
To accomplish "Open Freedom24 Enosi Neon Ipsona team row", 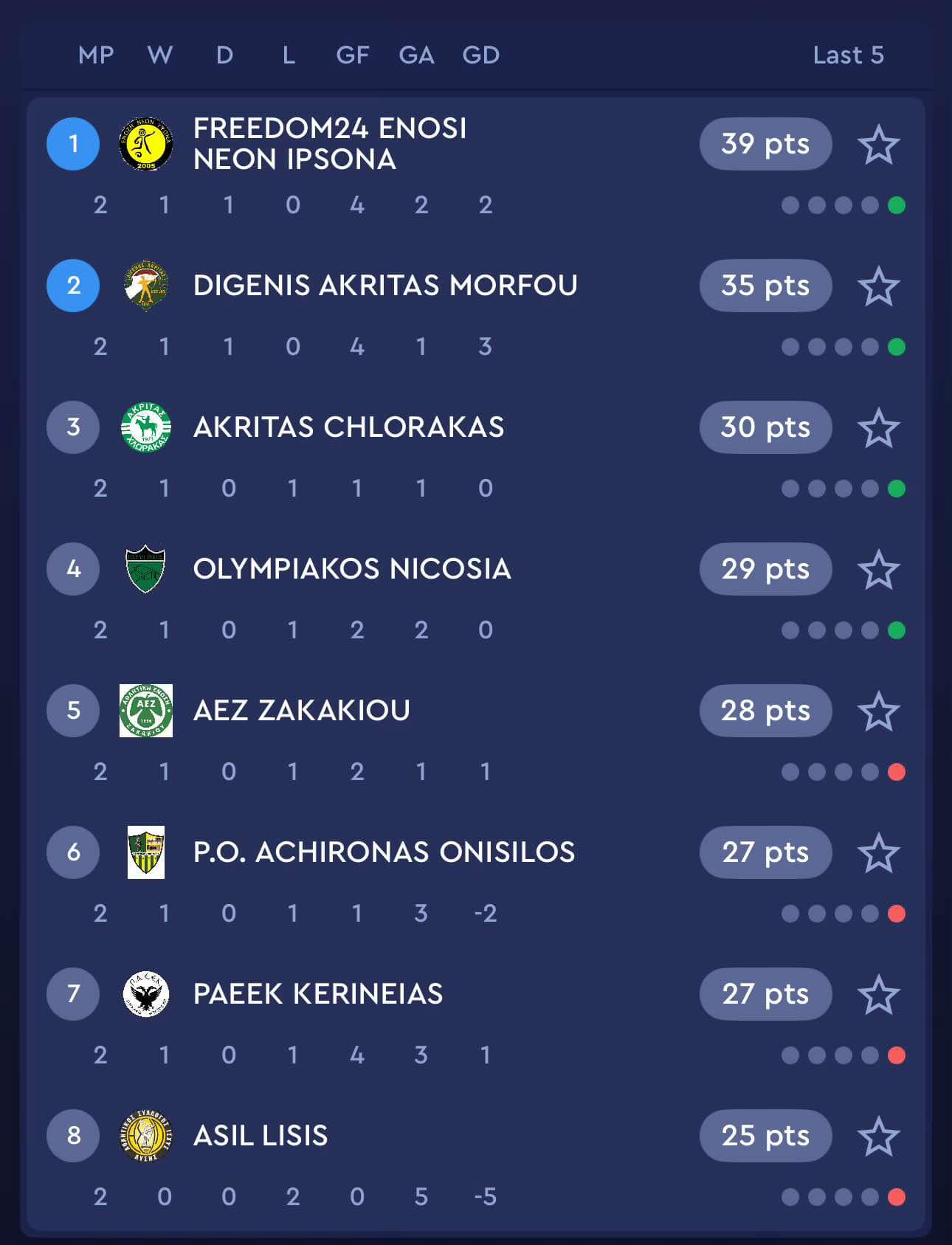I will coord(330,144).
